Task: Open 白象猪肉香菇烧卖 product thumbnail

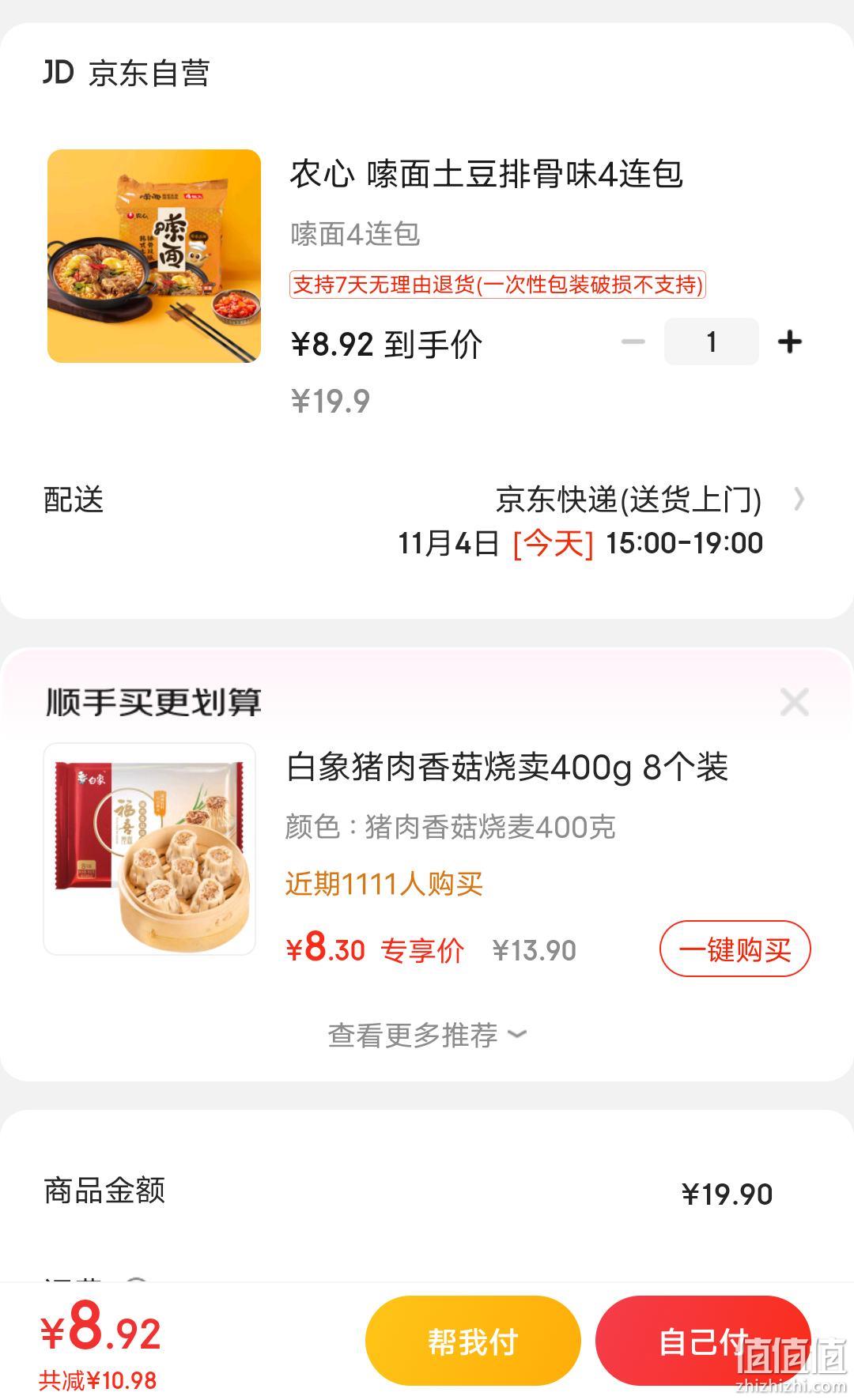Action: 149,849
